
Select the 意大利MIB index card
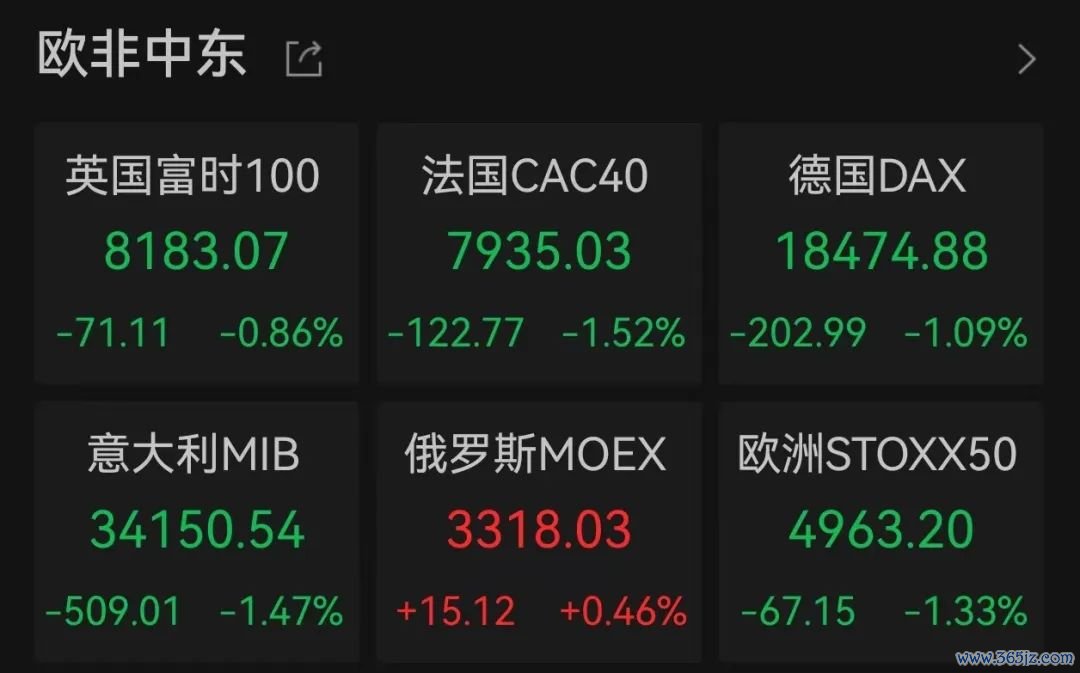point(196,531)
